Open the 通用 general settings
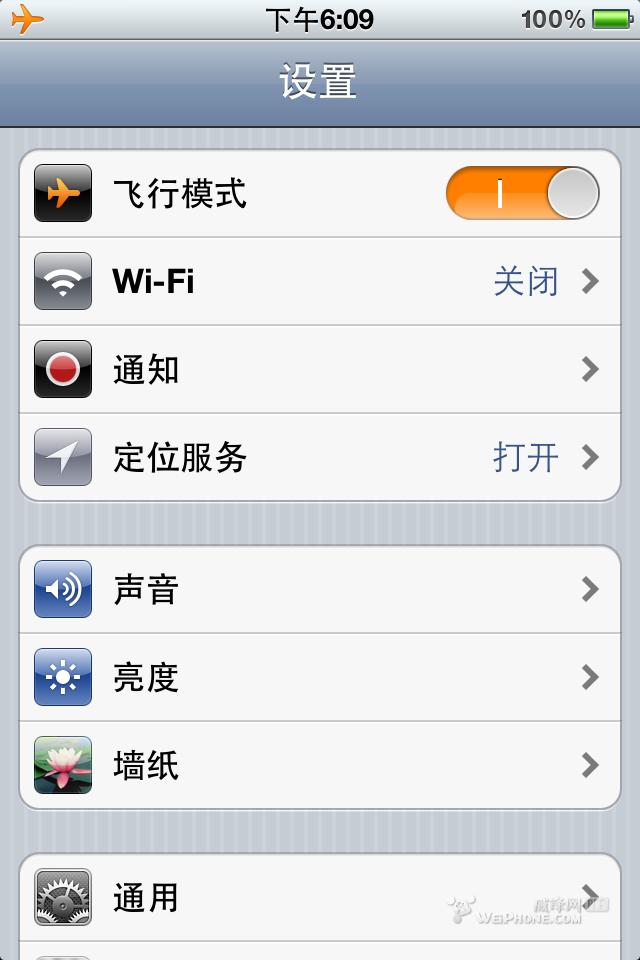The width and height of the screenshot is (640, 960). pos(320,896)
